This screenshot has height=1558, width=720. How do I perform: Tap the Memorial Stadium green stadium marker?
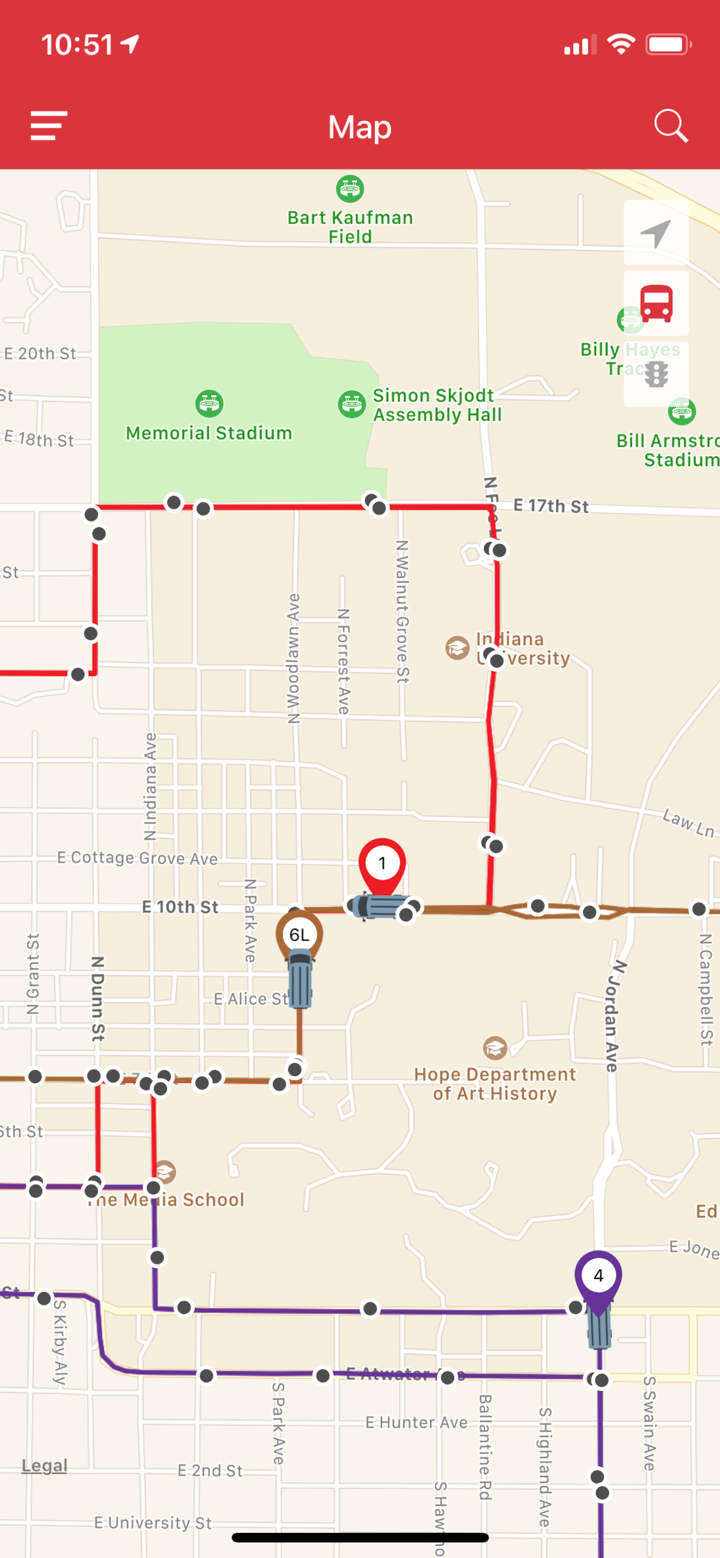(208, 404)
